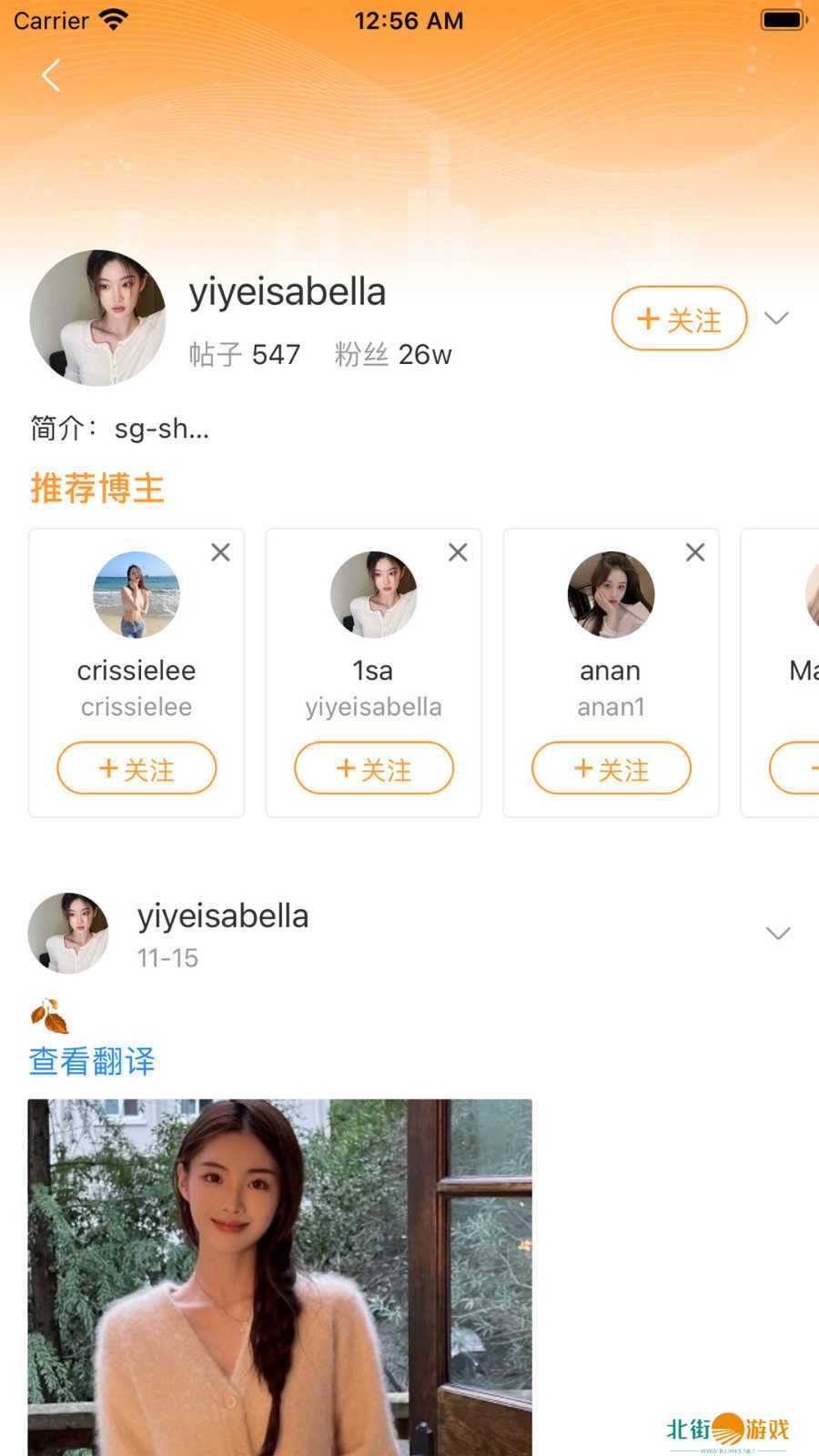
Task: Follow yiyeisabella from the profile header
Action: (x=679, y=319)
